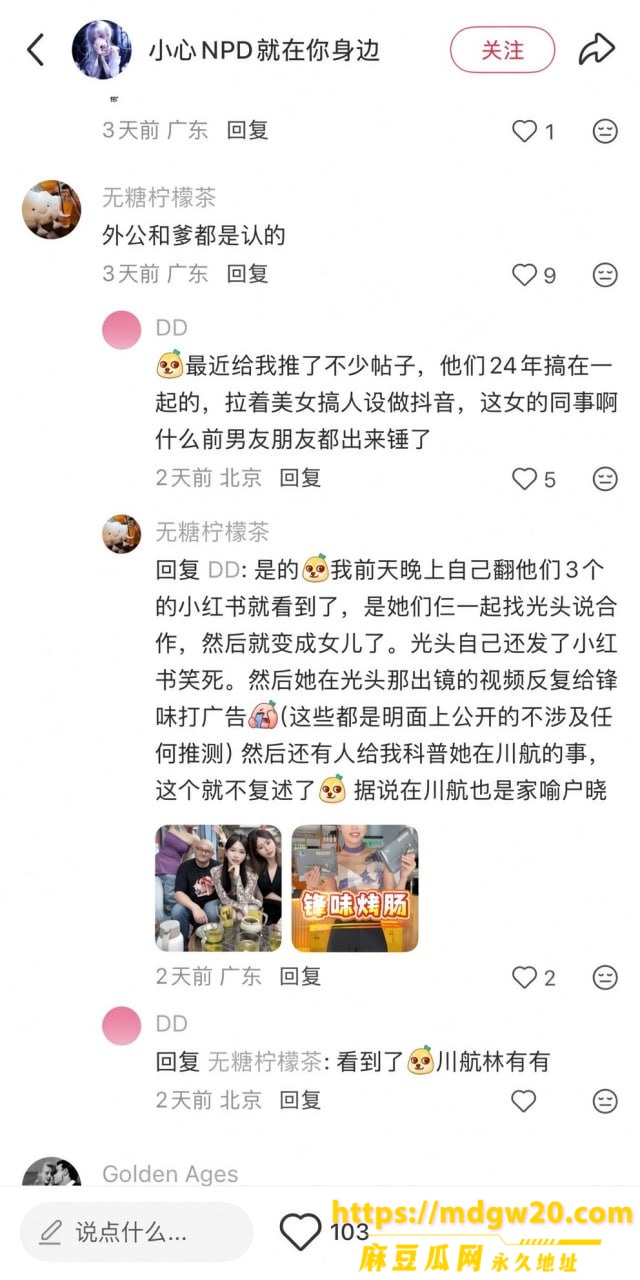Open 无糖柠檬茶's profile from top comment avatar

[52, 210]
